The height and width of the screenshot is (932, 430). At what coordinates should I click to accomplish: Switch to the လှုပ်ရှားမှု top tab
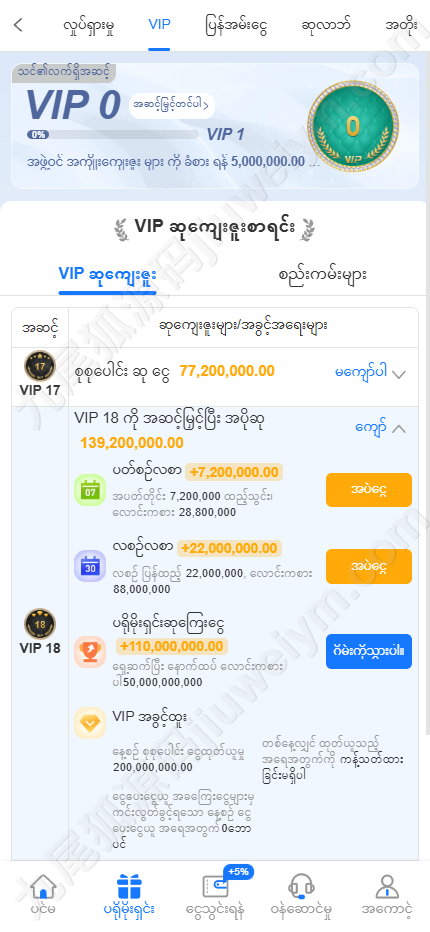tap(89, 25)
